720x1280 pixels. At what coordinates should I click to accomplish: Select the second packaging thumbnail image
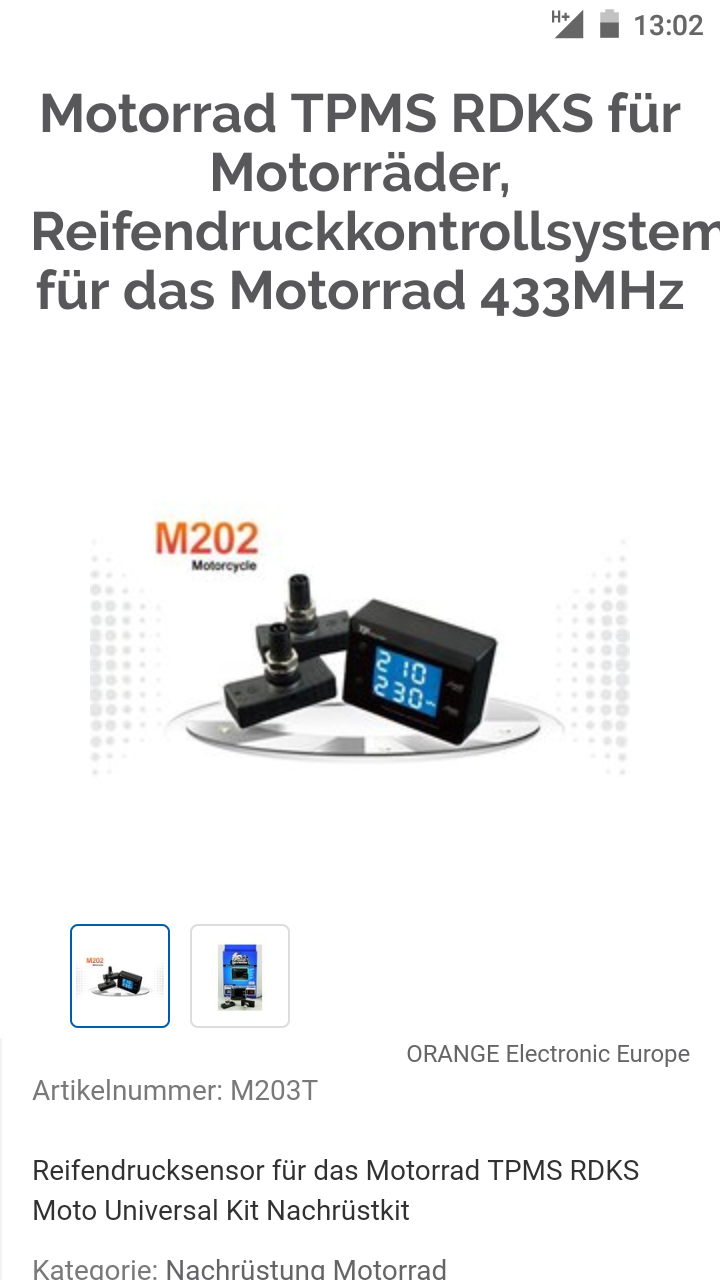pyautogui.click(x=240, y=976)
